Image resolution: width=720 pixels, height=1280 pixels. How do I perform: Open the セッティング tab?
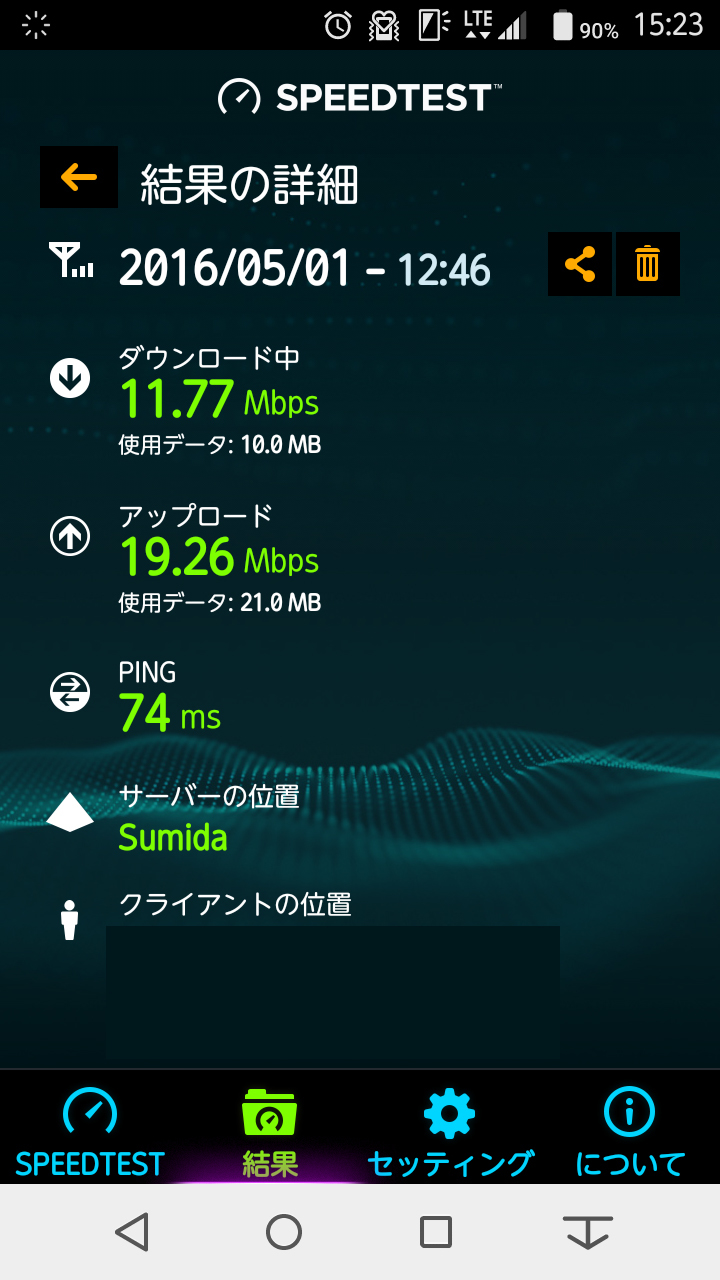[450, 1131]
